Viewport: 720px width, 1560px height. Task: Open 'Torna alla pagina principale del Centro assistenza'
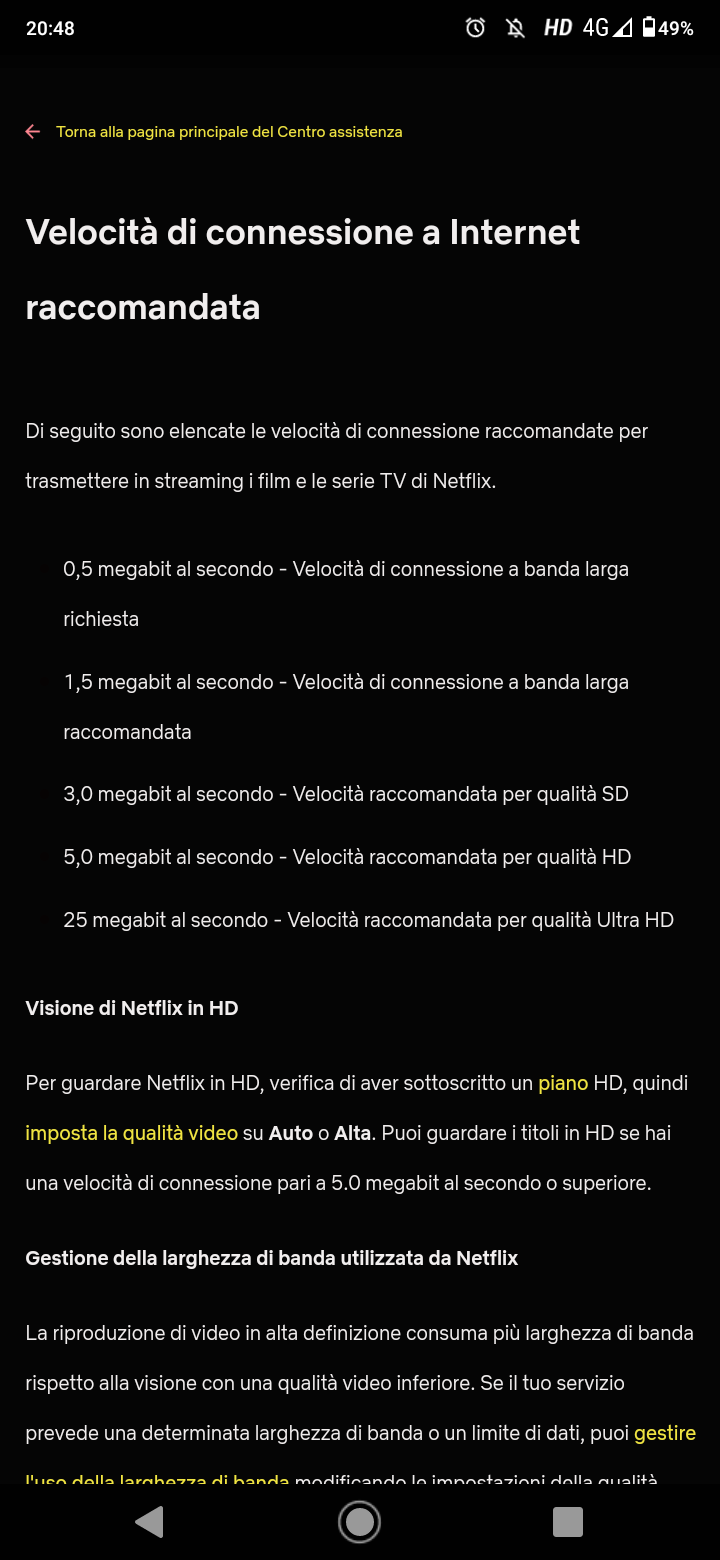(x=229, y=132)
